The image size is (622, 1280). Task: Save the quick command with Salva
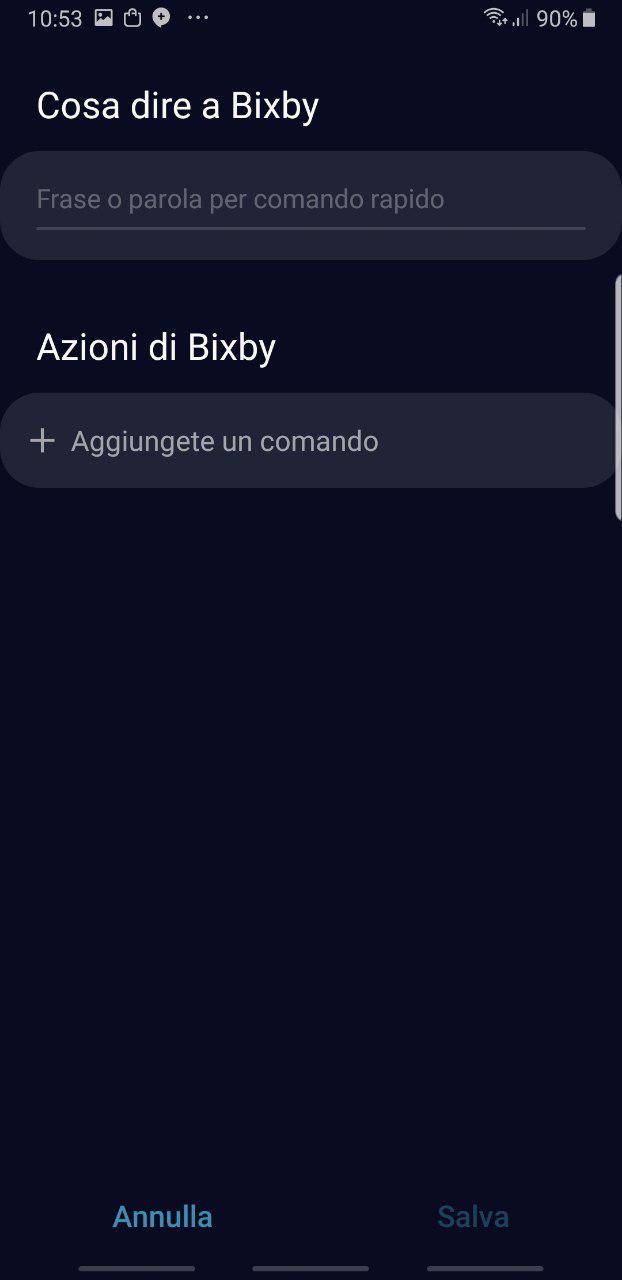coord(473,1216)
